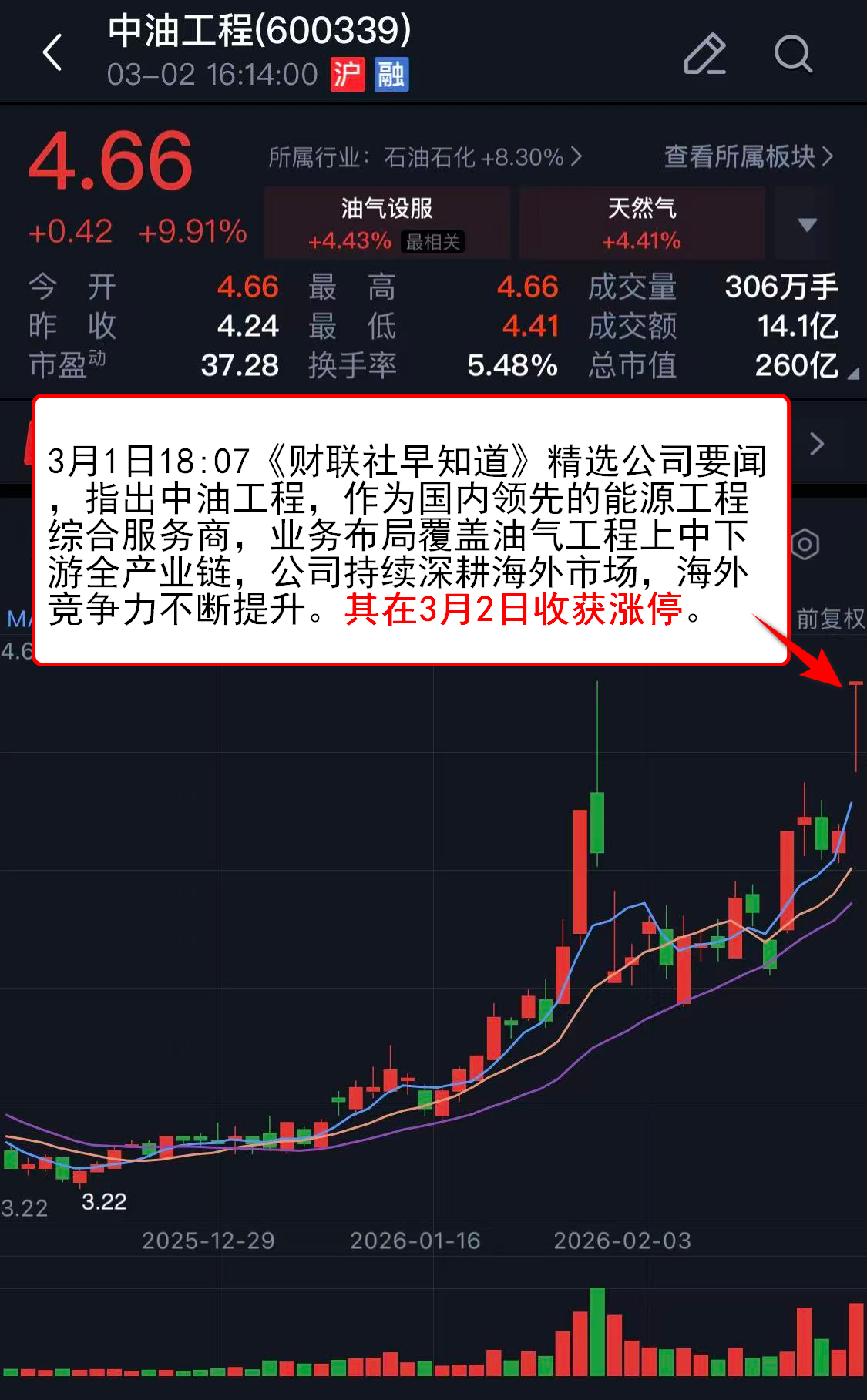Image resolution: width=867 pixels, height=1400 pixels.
Task: Open the 天然气 sector chip
Action: coord(641,223)
